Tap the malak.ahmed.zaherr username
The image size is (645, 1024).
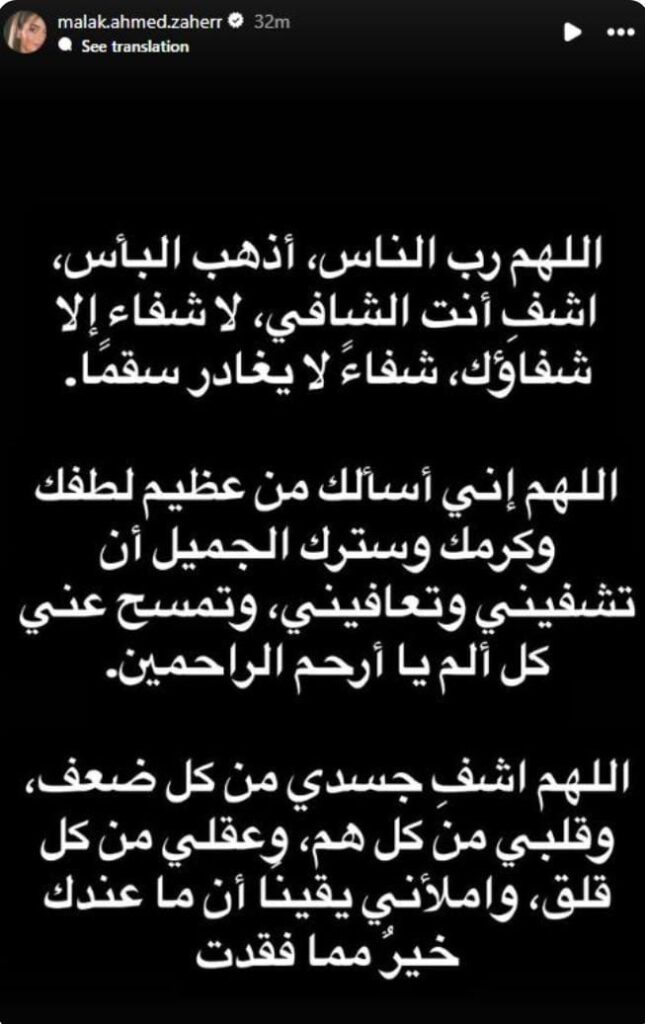(x=140, y=23)
